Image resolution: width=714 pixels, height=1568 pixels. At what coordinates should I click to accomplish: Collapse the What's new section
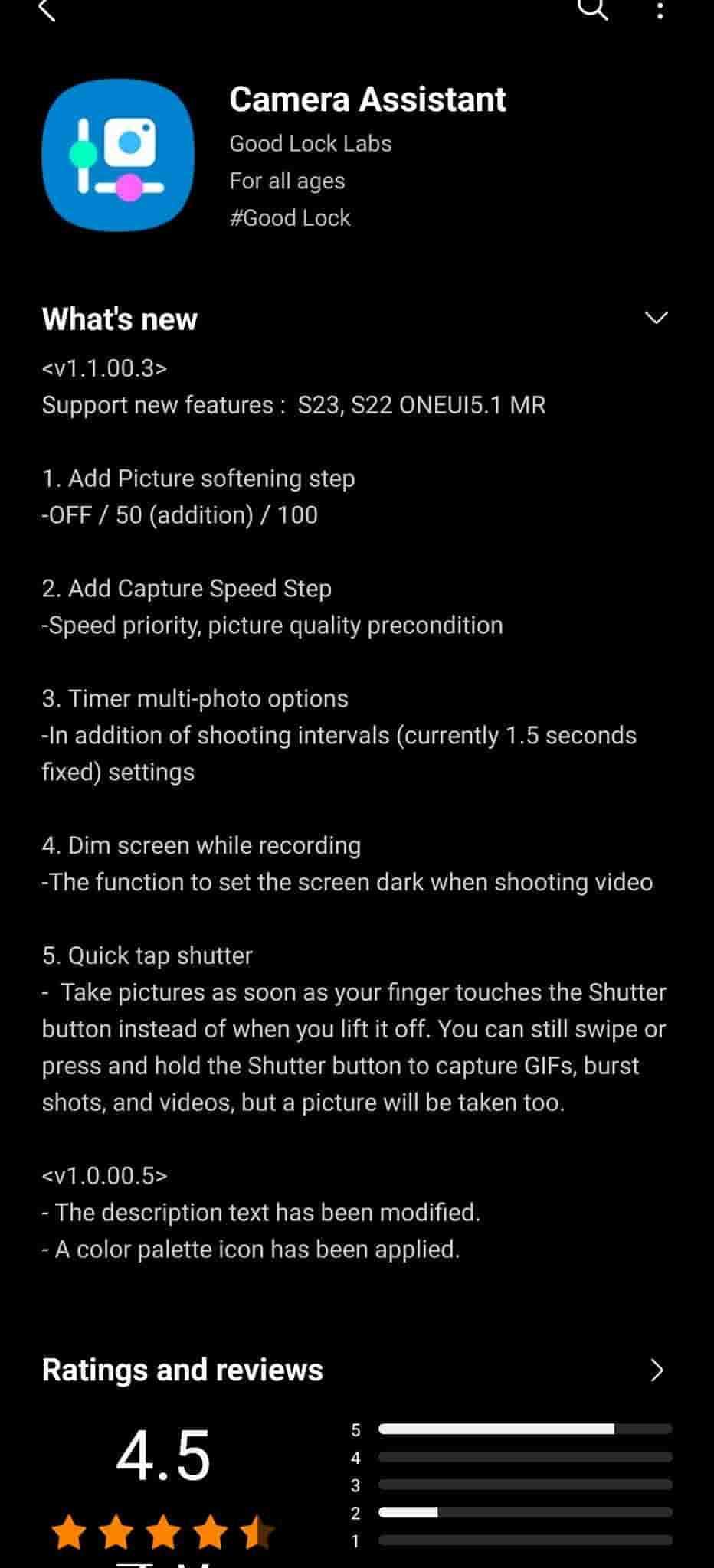[x=657, y=318]
